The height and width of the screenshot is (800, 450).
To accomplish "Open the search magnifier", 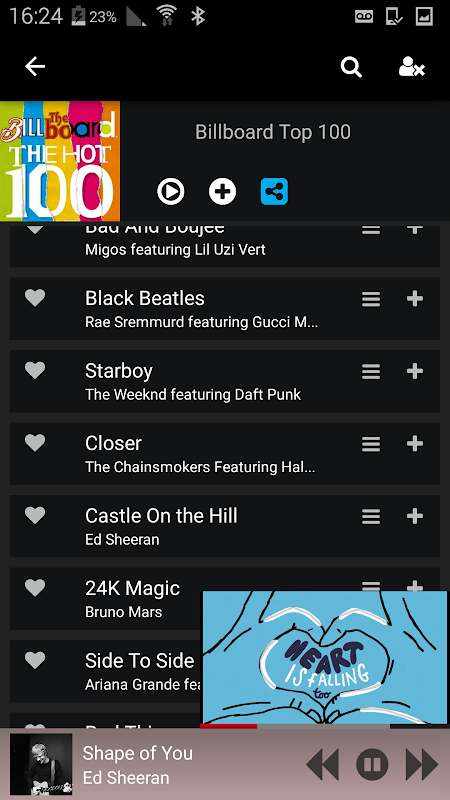I will tap(351, 67).
